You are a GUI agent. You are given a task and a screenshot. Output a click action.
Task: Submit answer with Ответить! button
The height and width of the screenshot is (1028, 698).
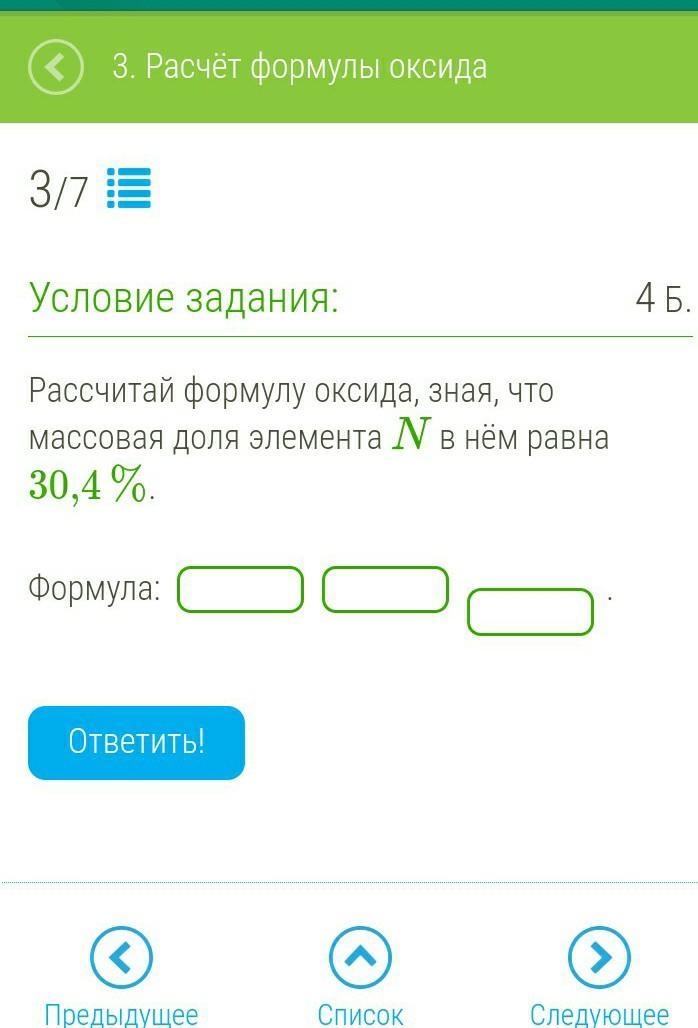(x=136, y=742)
